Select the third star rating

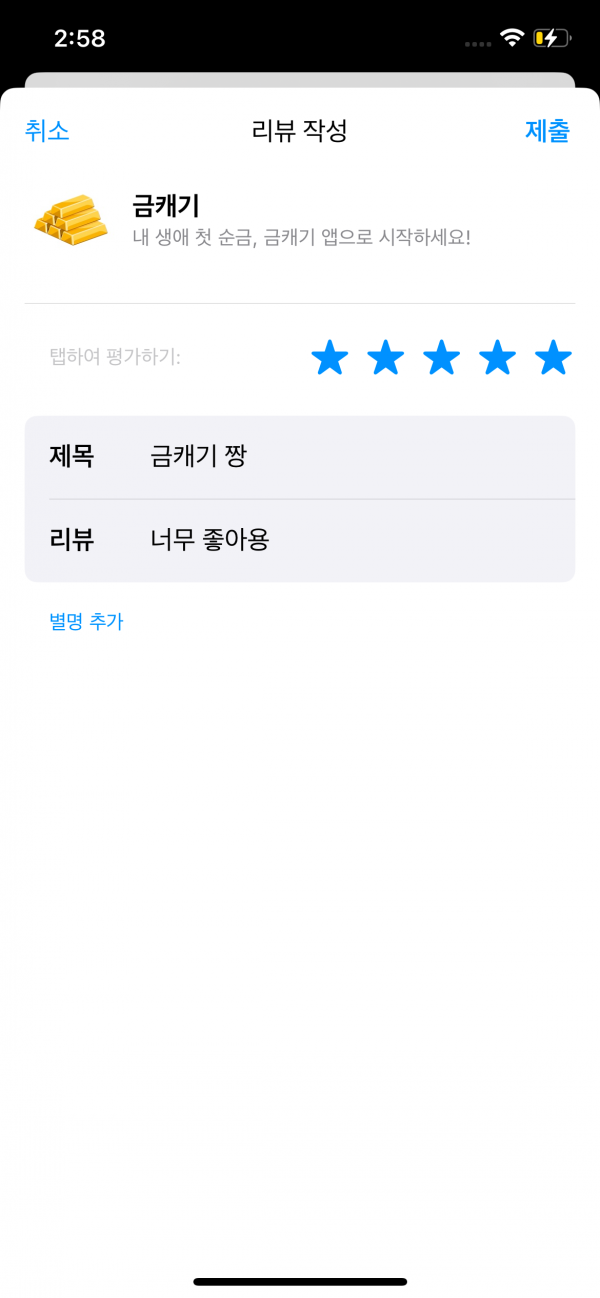pyautogui.click(x=442, y=357)
